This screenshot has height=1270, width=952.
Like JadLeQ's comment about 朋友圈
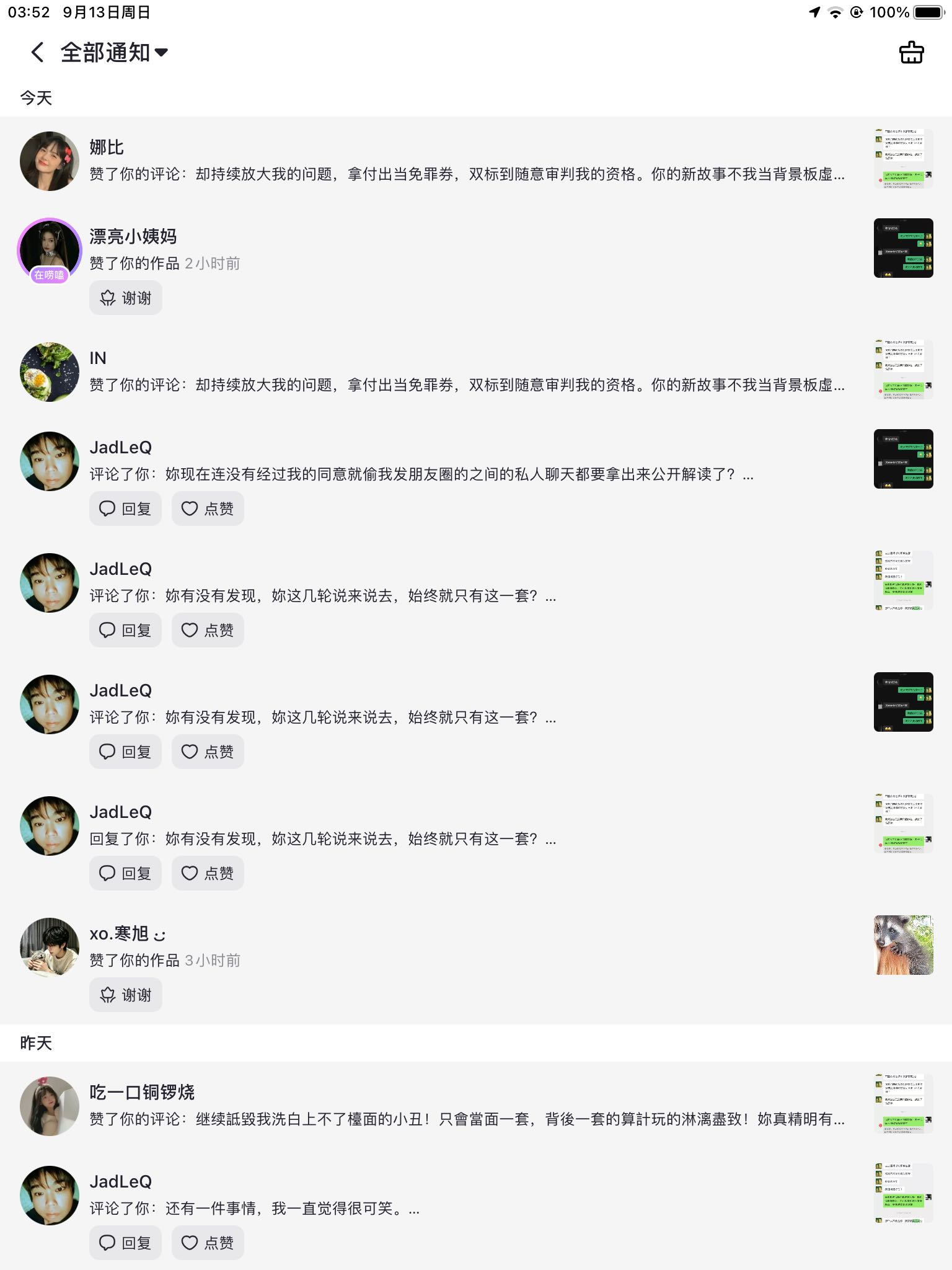(208, 508)
